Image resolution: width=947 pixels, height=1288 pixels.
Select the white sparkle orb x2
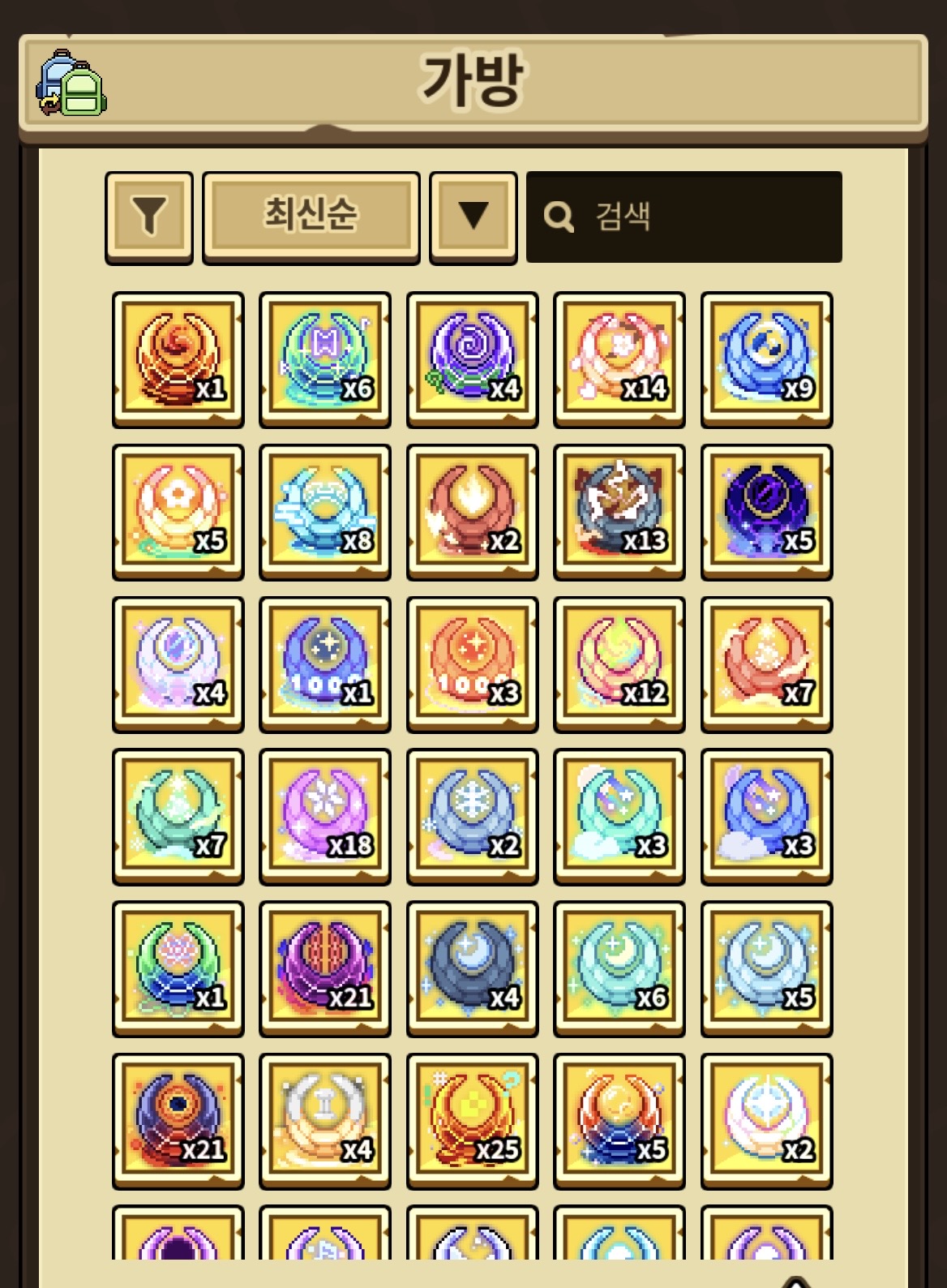tap(766, 1120)
